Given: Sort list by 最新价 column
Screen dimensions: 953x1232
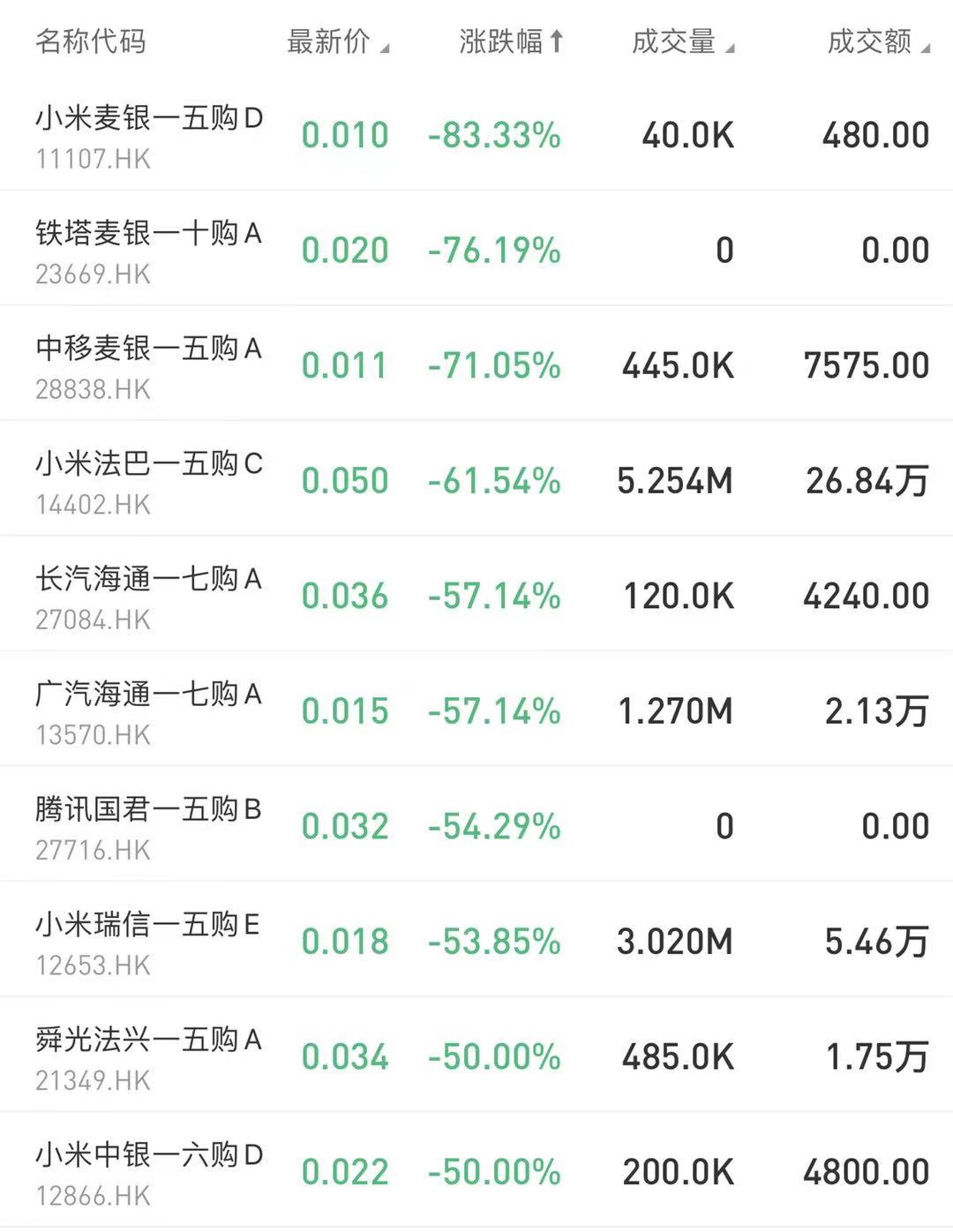Looking at the screenshot, I should (x=337, y=41).
